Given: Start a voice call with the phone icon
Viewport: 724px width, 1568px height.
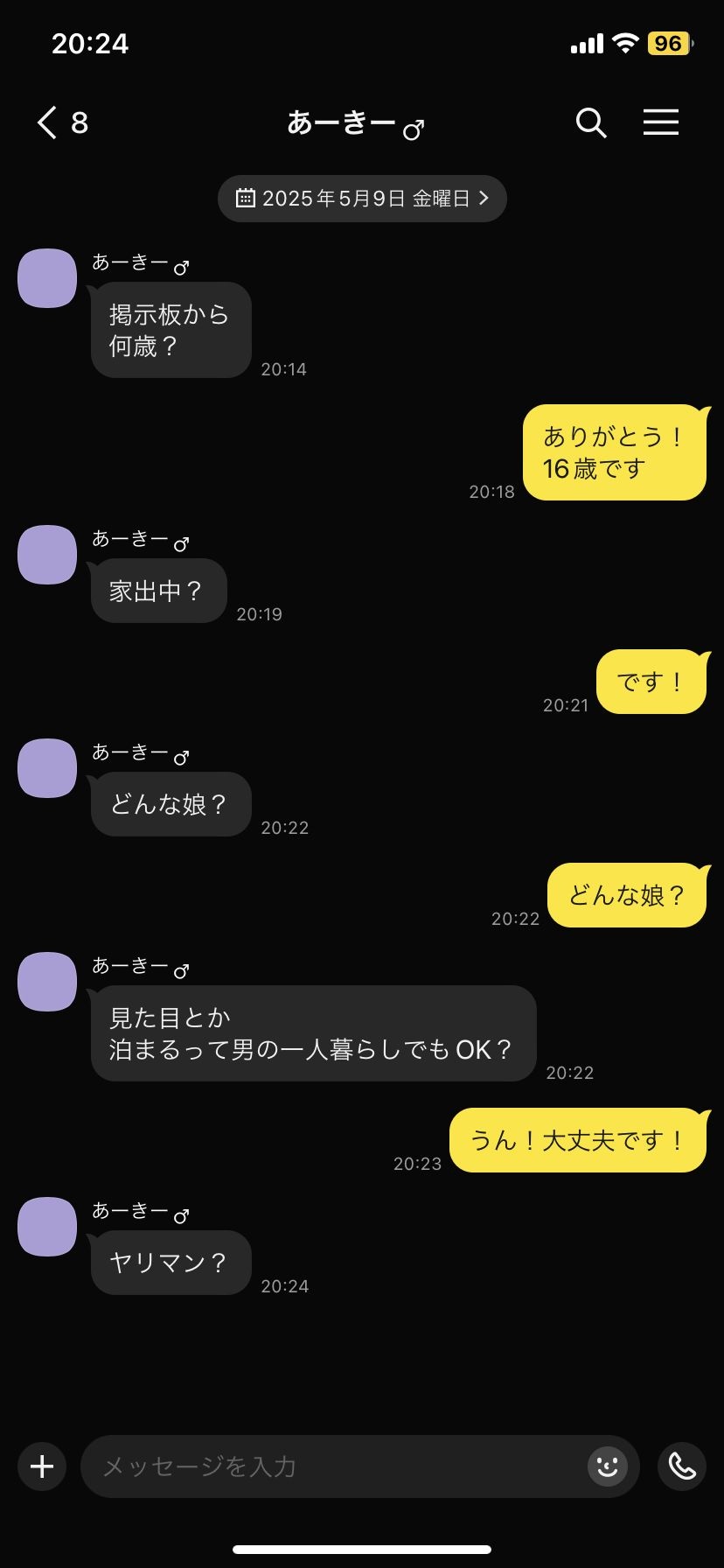Looking at the screenshot, I should tap(682, 1466).
